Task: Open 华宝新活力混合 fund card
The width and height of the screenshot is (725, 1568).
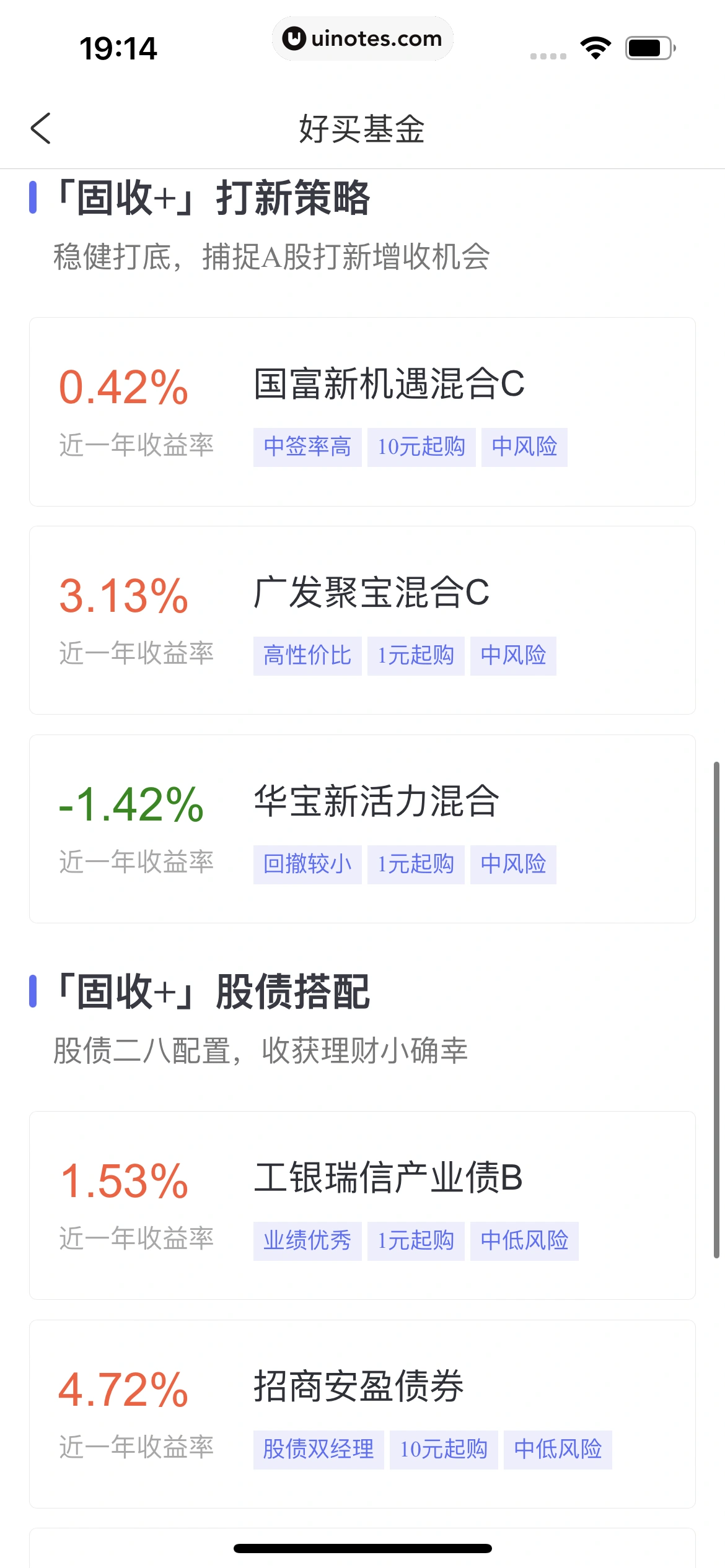Action: [362, 829]
